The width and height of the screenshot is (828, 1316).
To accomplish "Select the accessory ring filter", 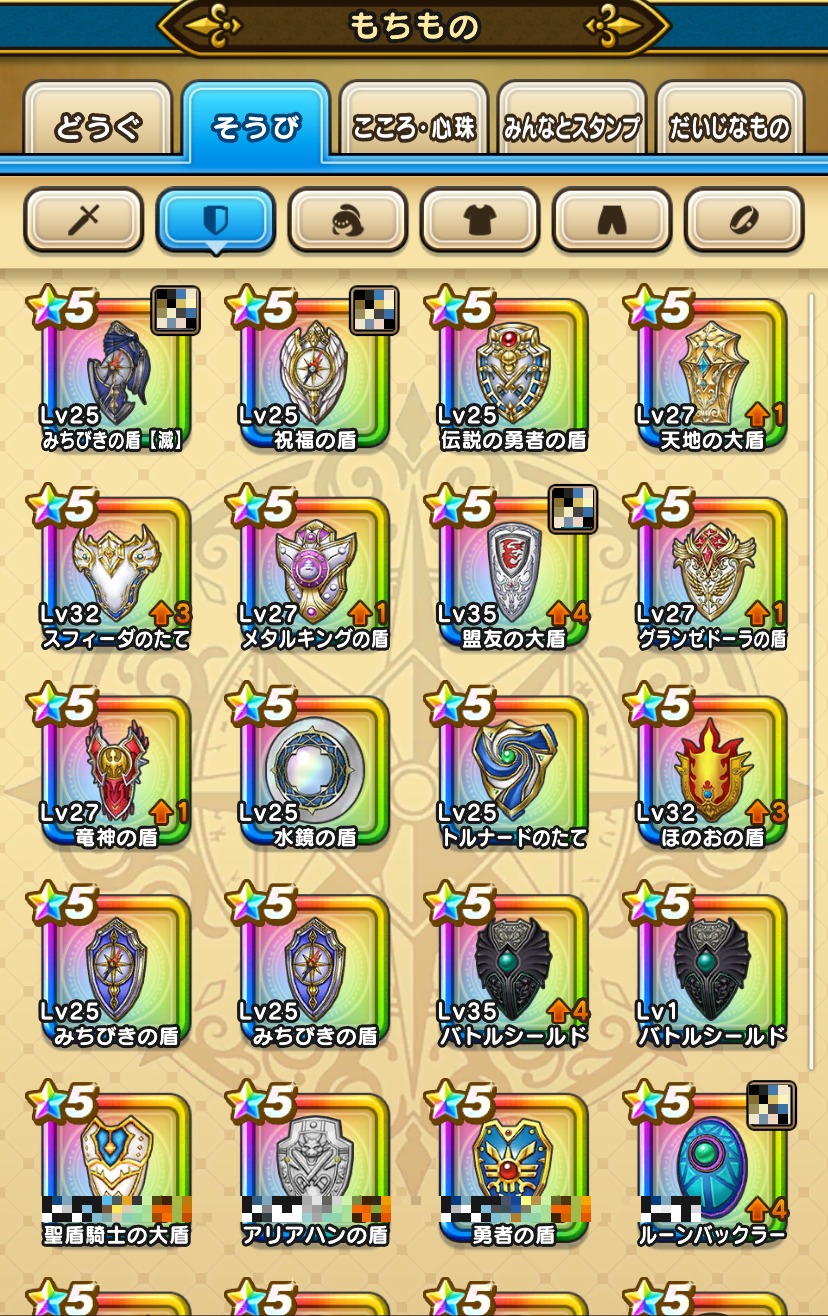I will click(744, 219).
